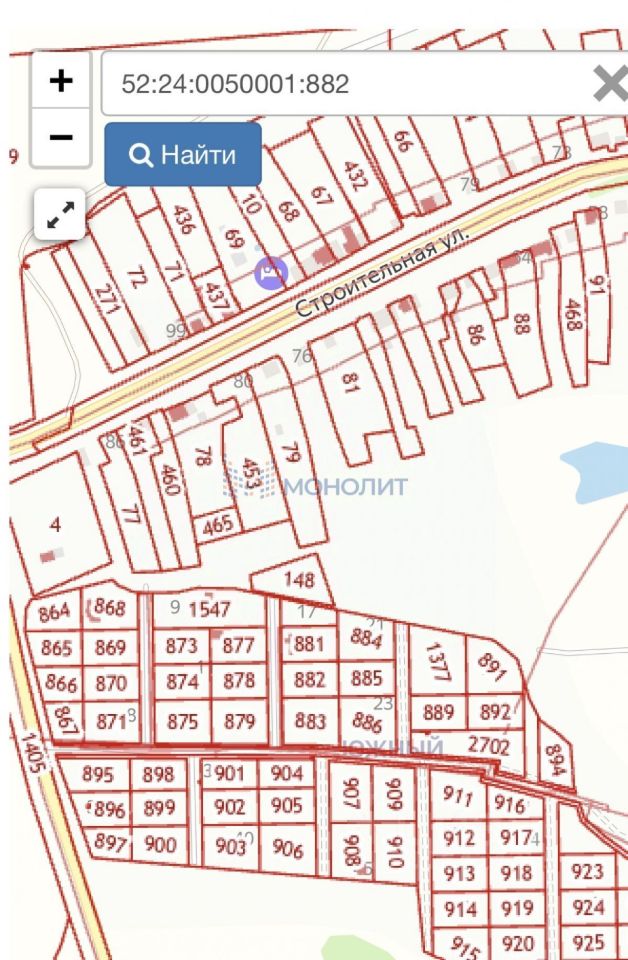Clear the search field with X
628x960 pixels.
coord(608,85)
